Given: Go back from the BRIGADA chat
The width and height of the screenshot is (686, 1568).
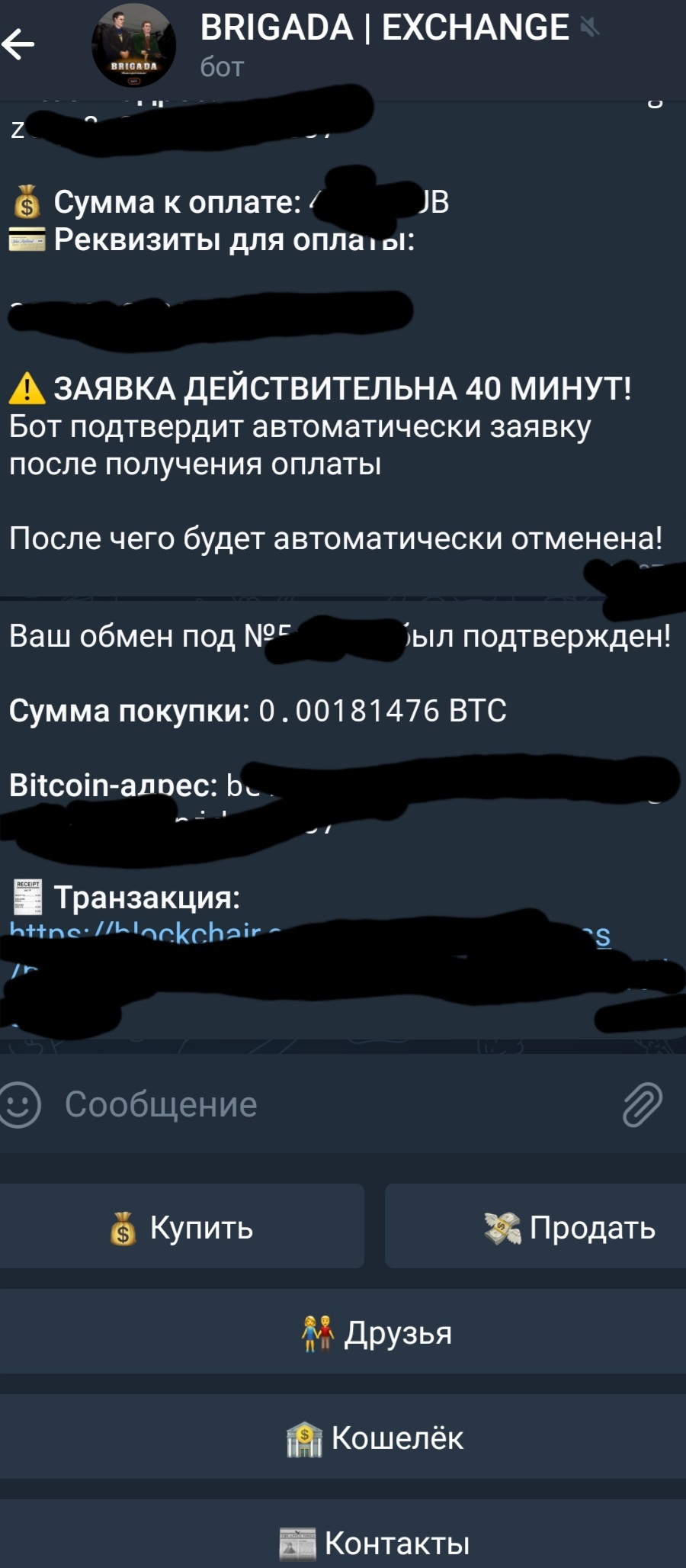Looking at the screenshot, I should pyautogui.click(x=20, y=46).
